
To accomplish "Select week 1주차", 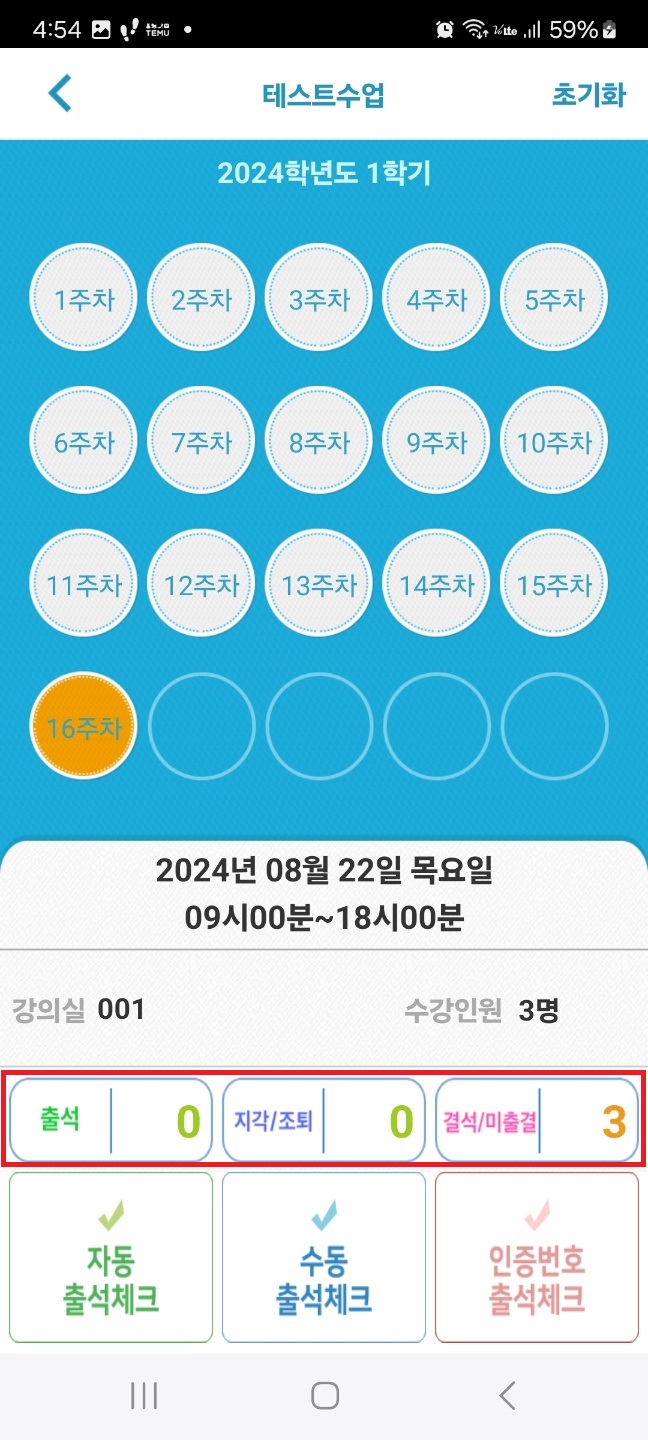I will click(84, 299).
